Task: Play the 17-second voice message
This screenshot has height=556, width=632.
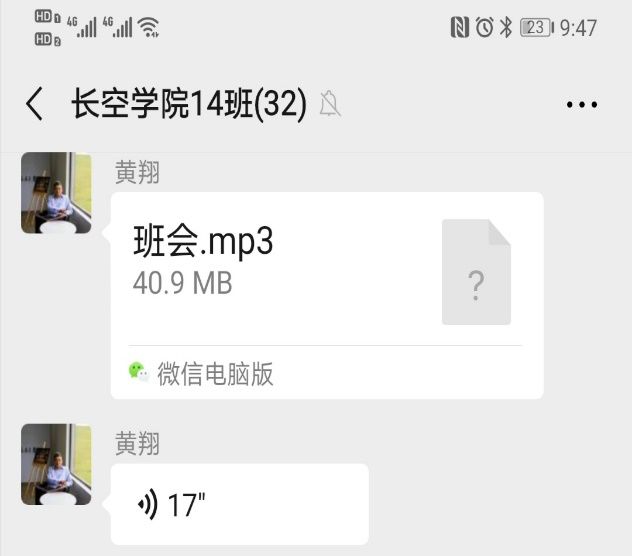Action: (x=239, y=505)
